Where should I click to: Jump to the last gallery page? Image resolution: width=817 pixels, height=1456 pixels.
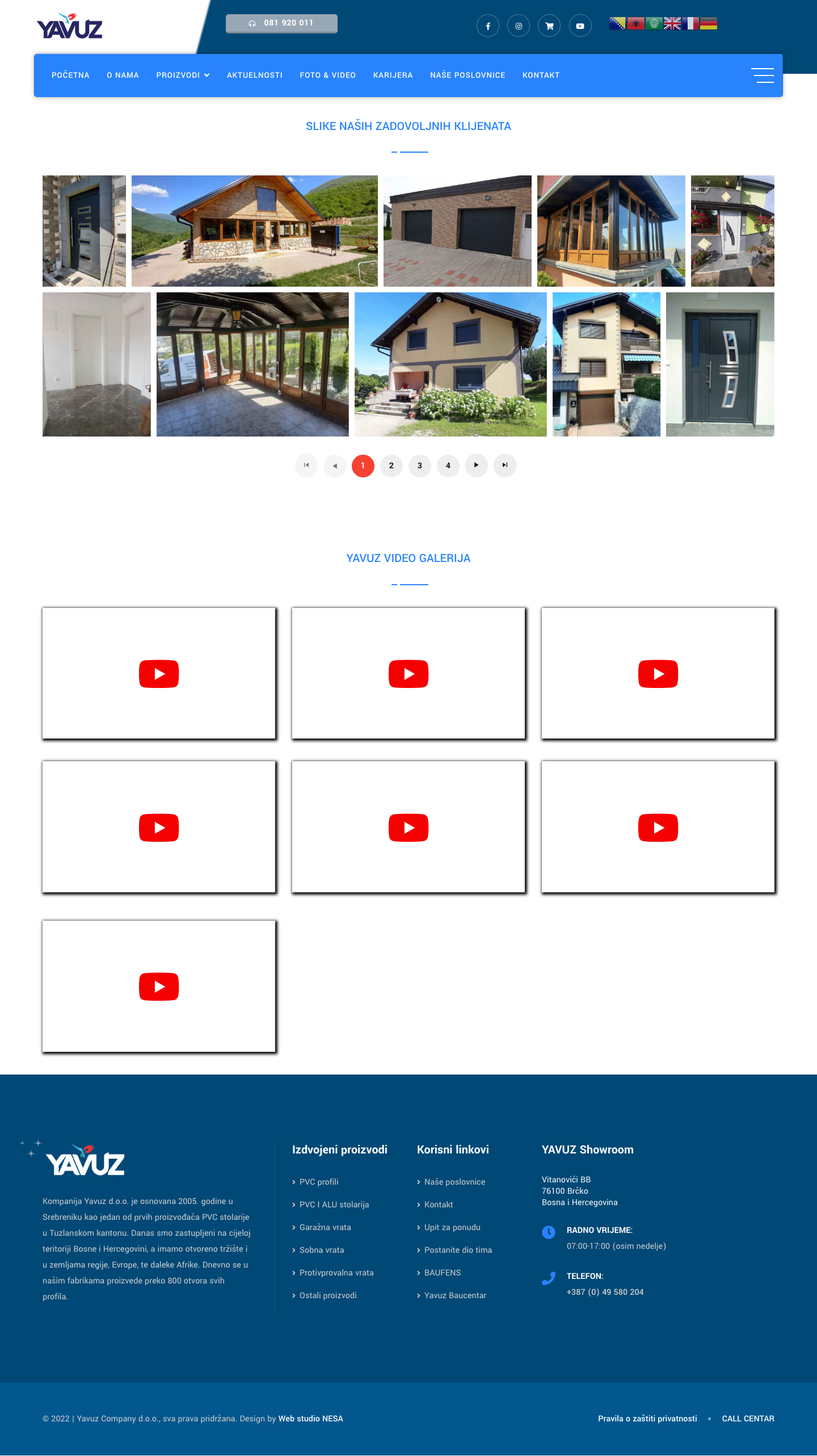click(504, 465)
